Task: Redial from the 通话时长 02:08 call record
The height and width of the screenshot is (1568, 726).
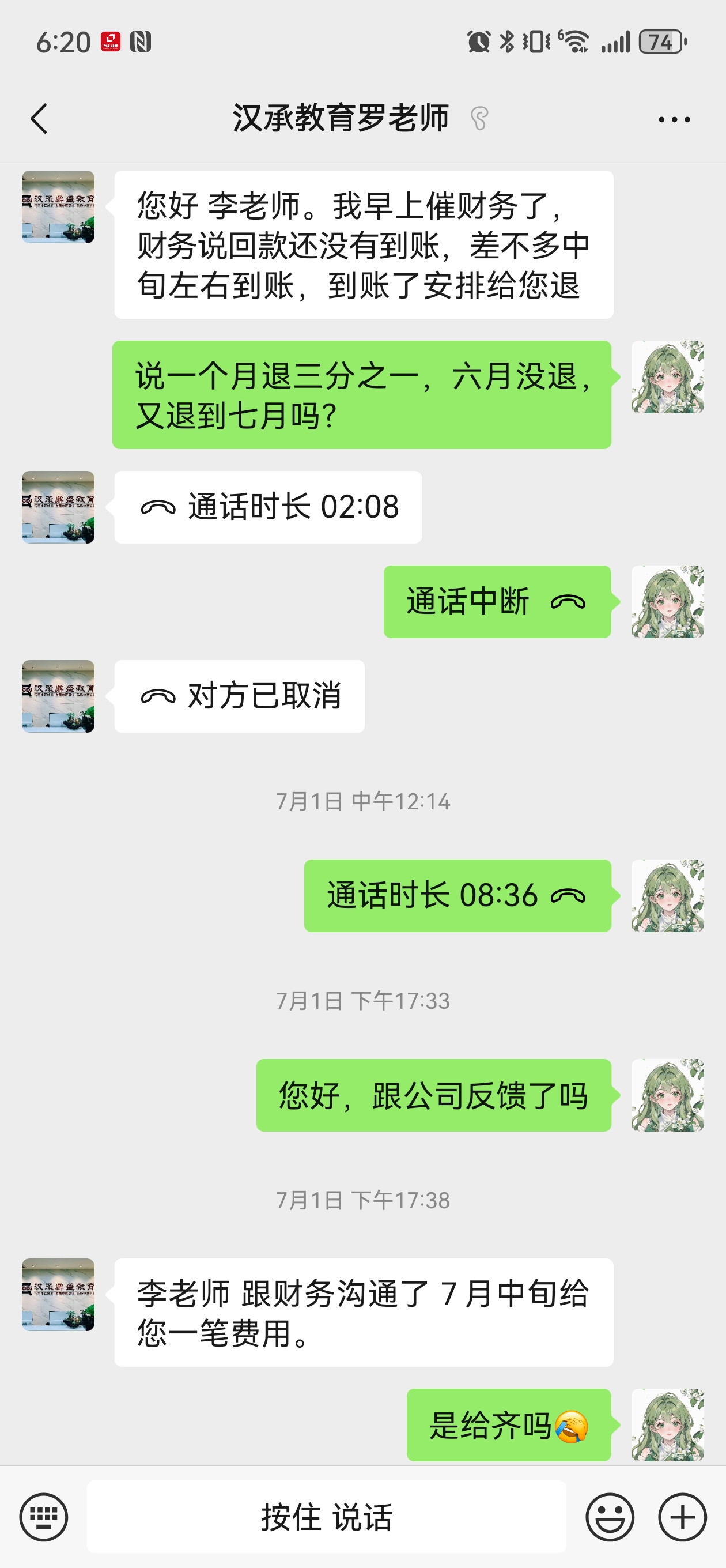Action: coord(268,507)
